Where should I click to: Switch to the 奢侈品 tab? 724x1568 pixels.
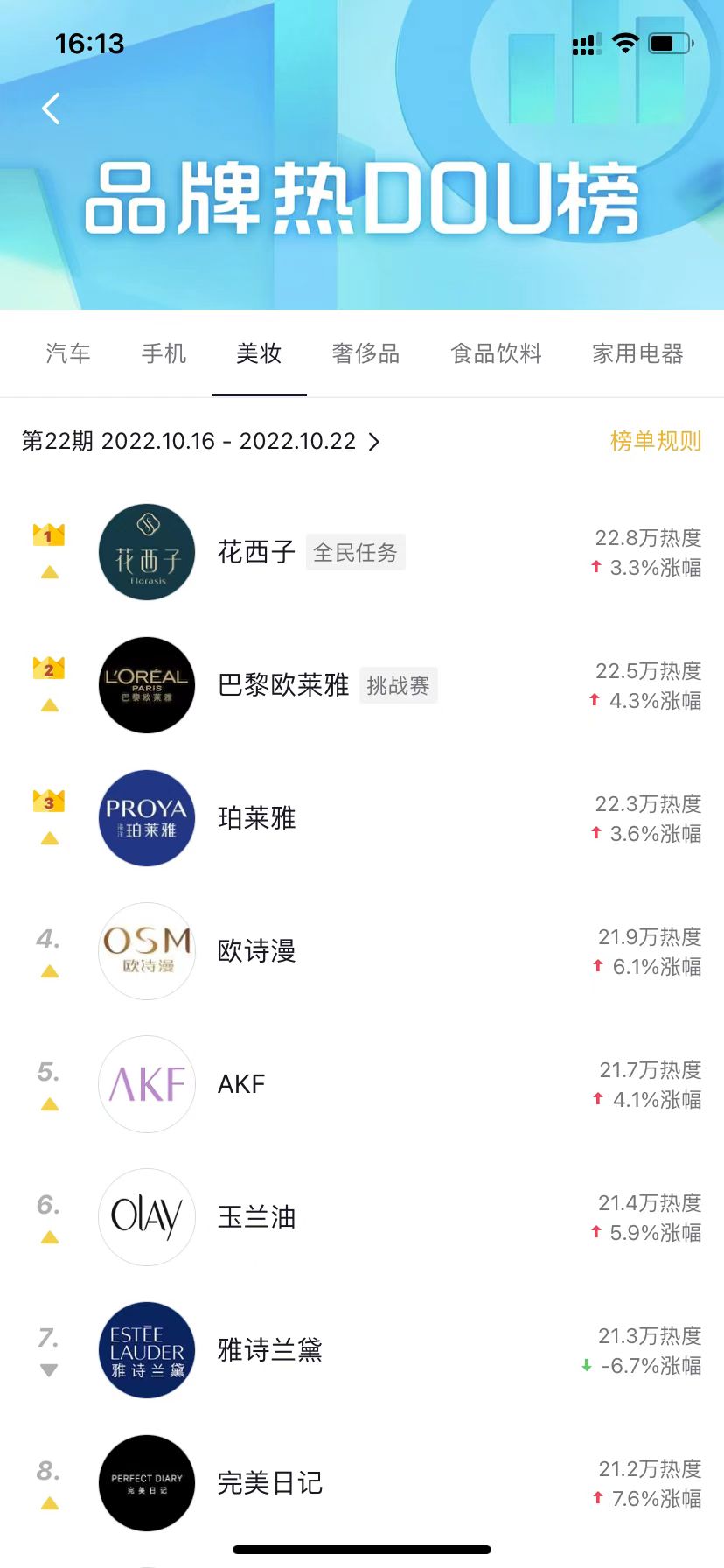pyautogui.click(x=365, y=353)
